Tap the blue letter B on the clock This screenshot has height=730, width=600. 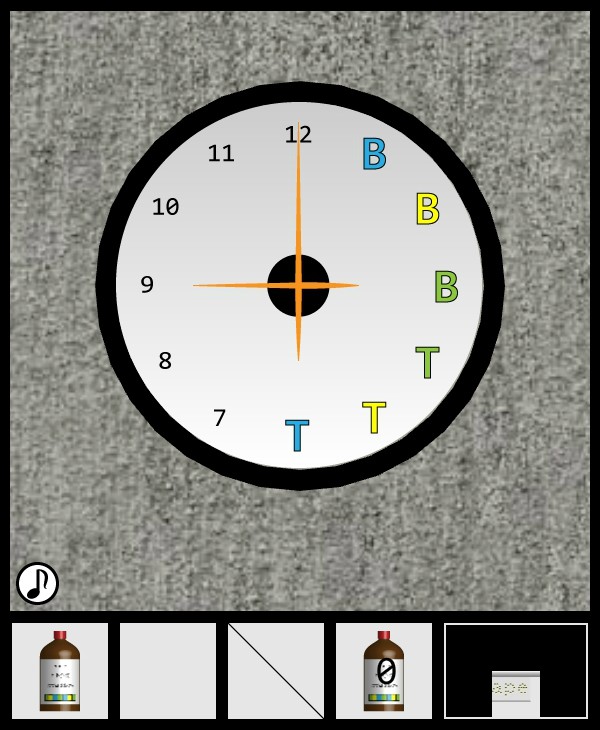point(374,155)
